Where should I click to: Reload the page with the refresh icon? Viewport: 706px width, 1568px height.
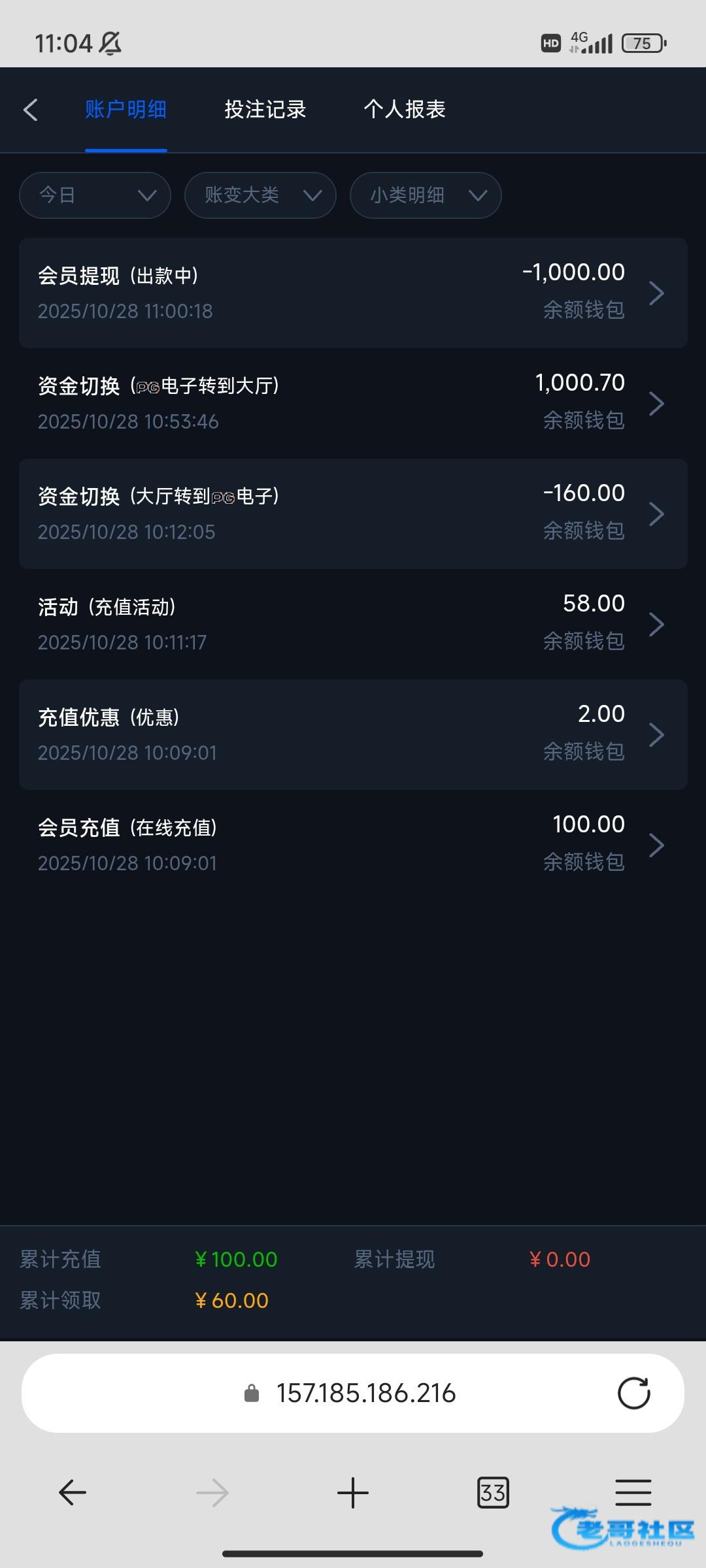pyautogui.click(x=633, y=1394)
